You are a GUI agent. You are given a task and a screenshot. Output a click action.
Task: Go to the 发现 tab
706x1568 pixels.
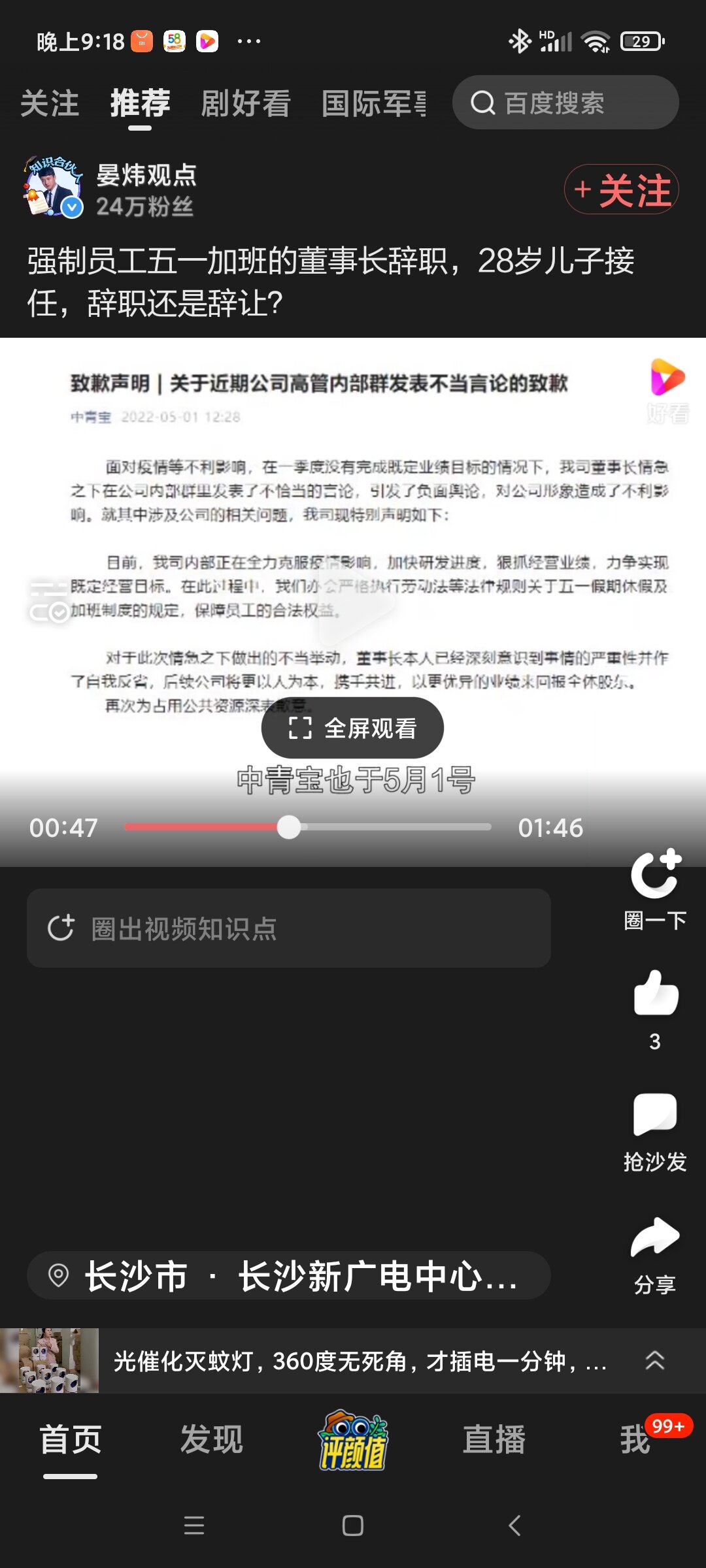[212, 1439]
